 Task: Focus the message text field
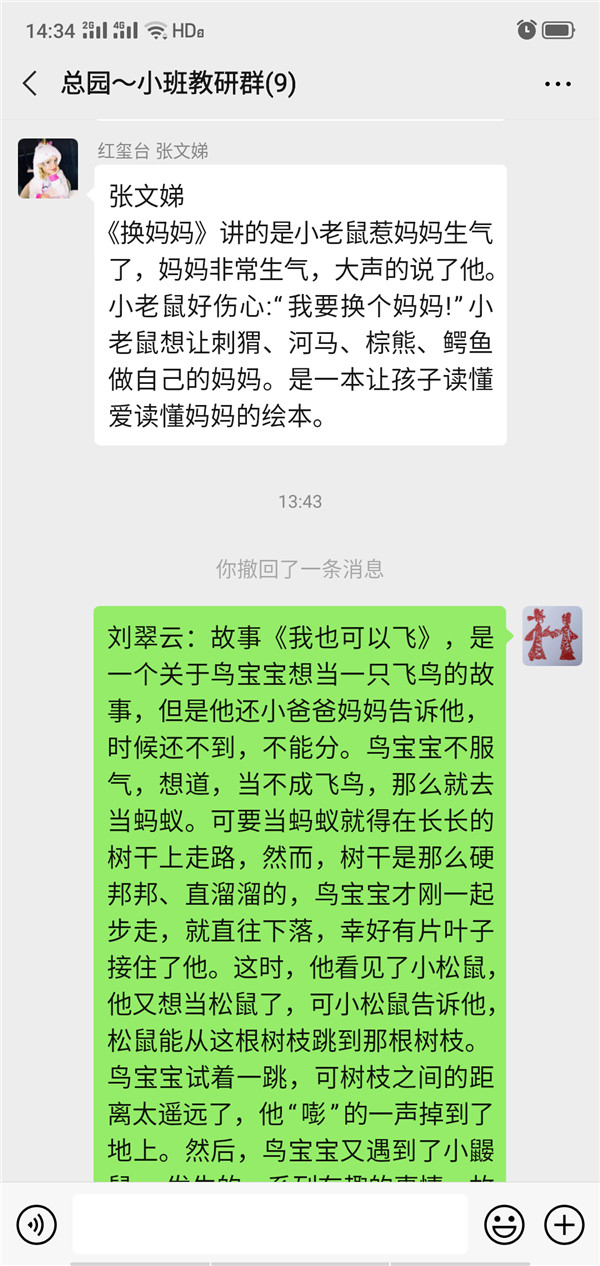coord(270,1224)
